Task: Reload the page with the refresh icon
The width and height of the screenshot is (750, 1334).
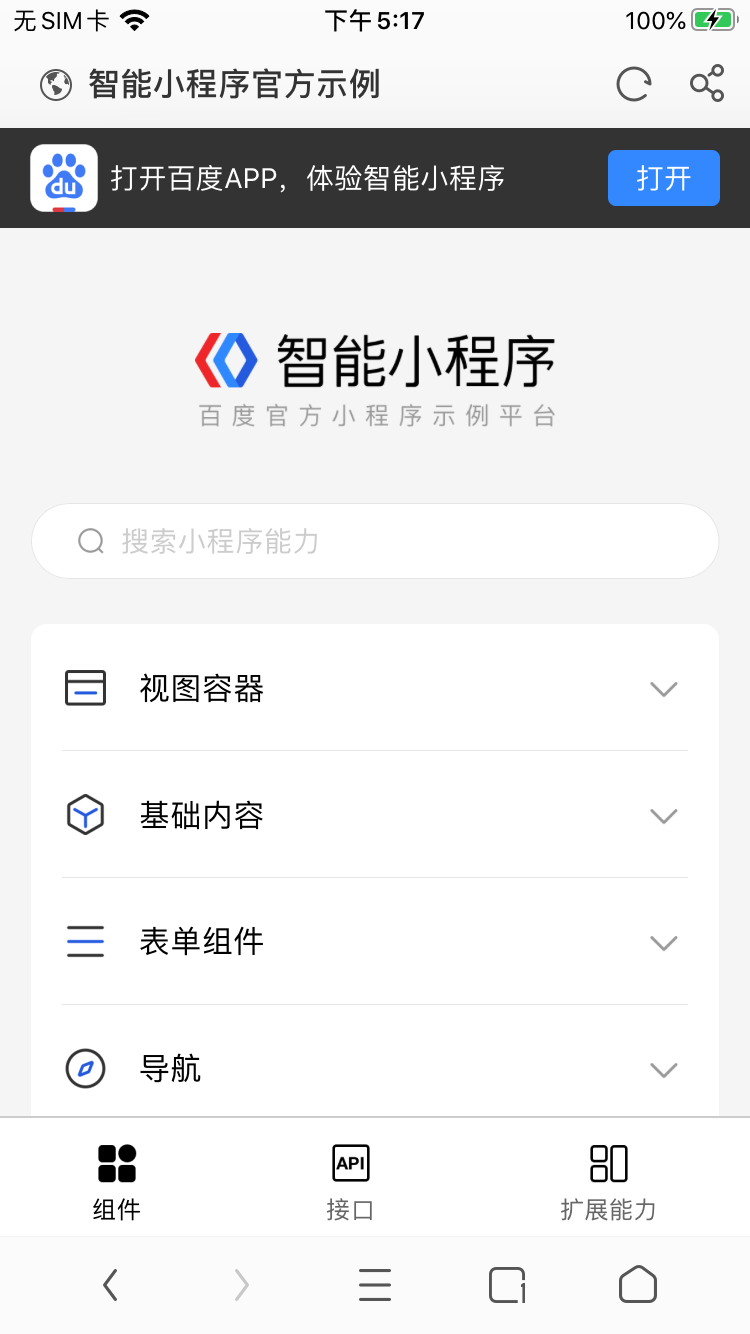Action: [633, 85]
